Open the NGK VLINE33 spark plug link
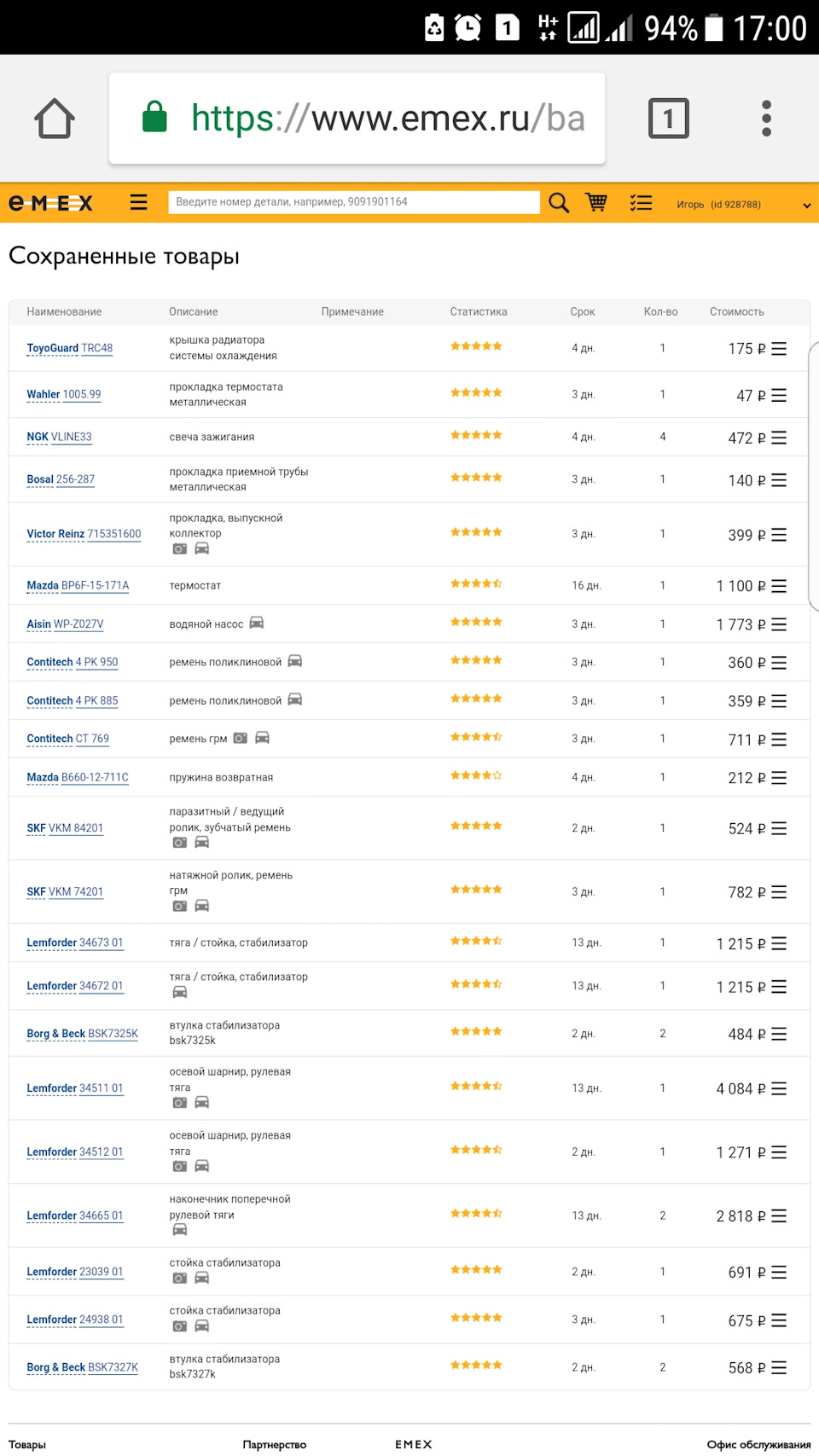Screen dimensions: 819x1456 pos(59,437)
